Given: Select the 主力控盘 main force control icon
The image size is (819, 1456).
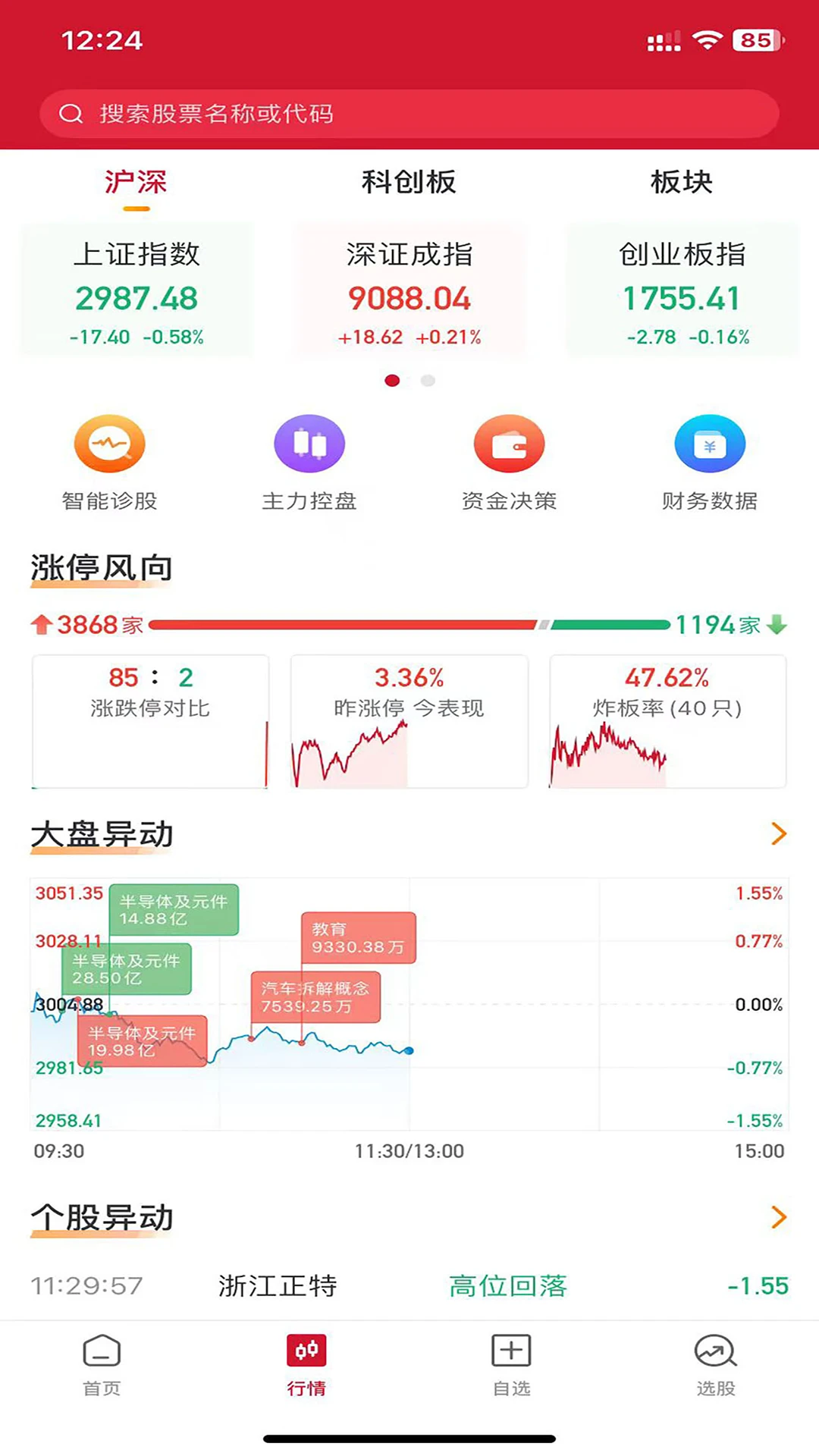Looking at the screenshot, I should point(308,444).
